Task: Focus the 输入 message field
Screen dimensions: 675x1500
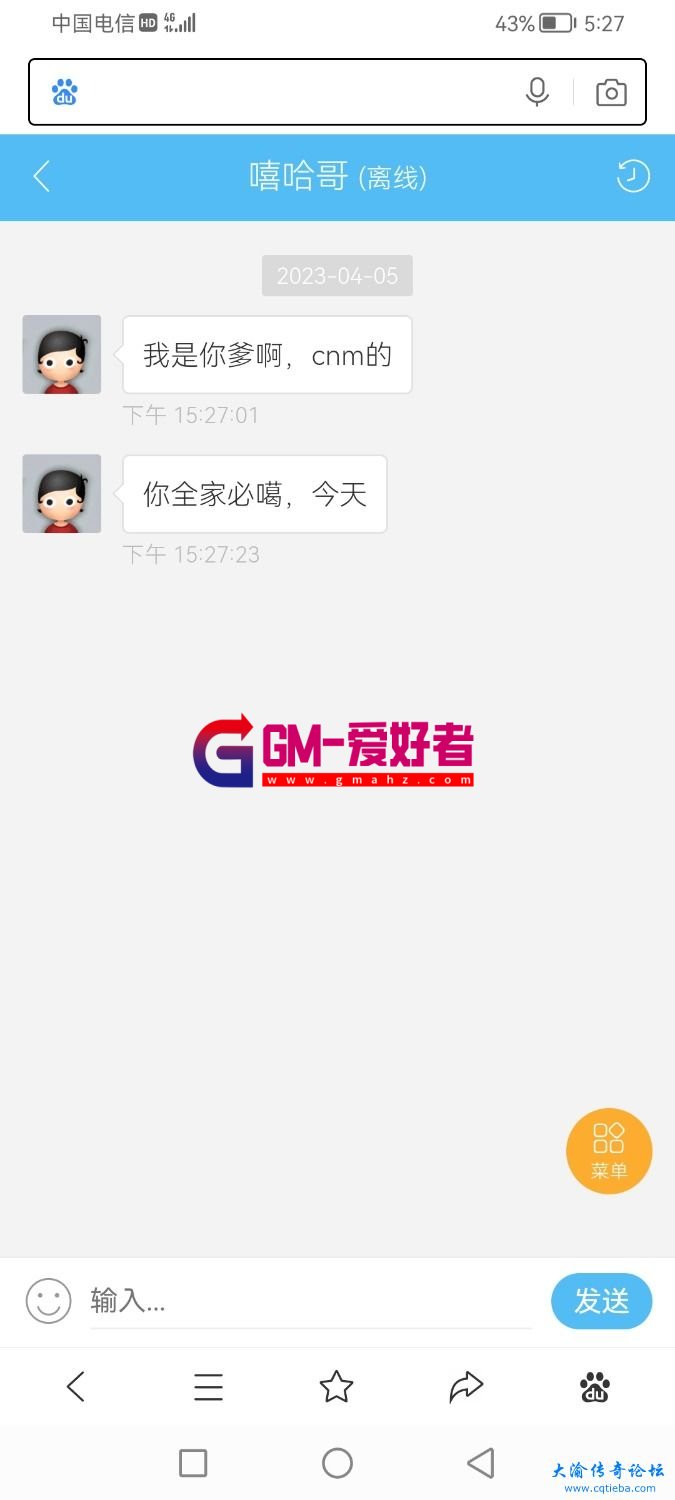Action: 310,1301
